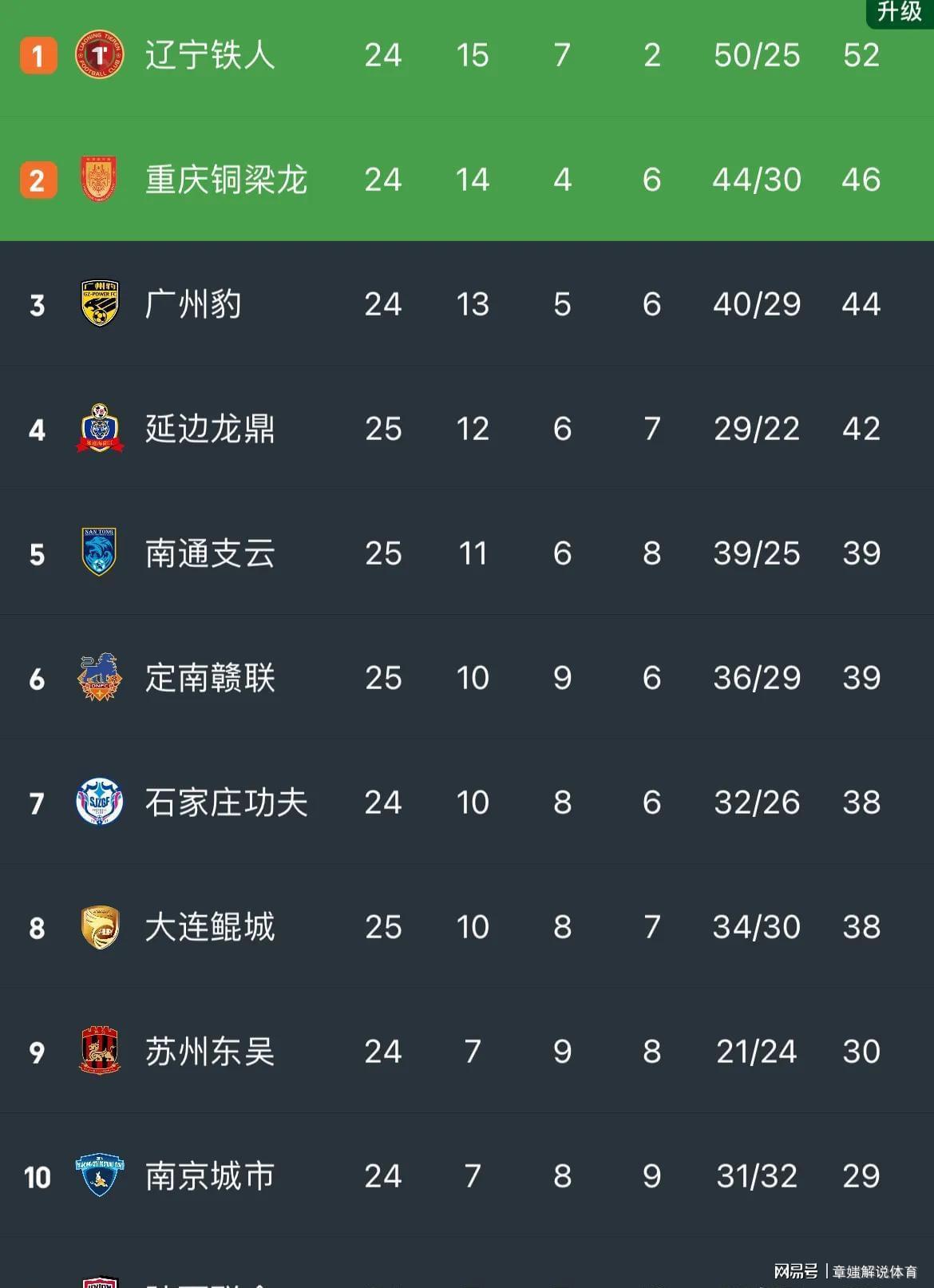Select the 广州豹 team row
The height and width of the screenshot is (1288, 934).
tap(193, 304)
